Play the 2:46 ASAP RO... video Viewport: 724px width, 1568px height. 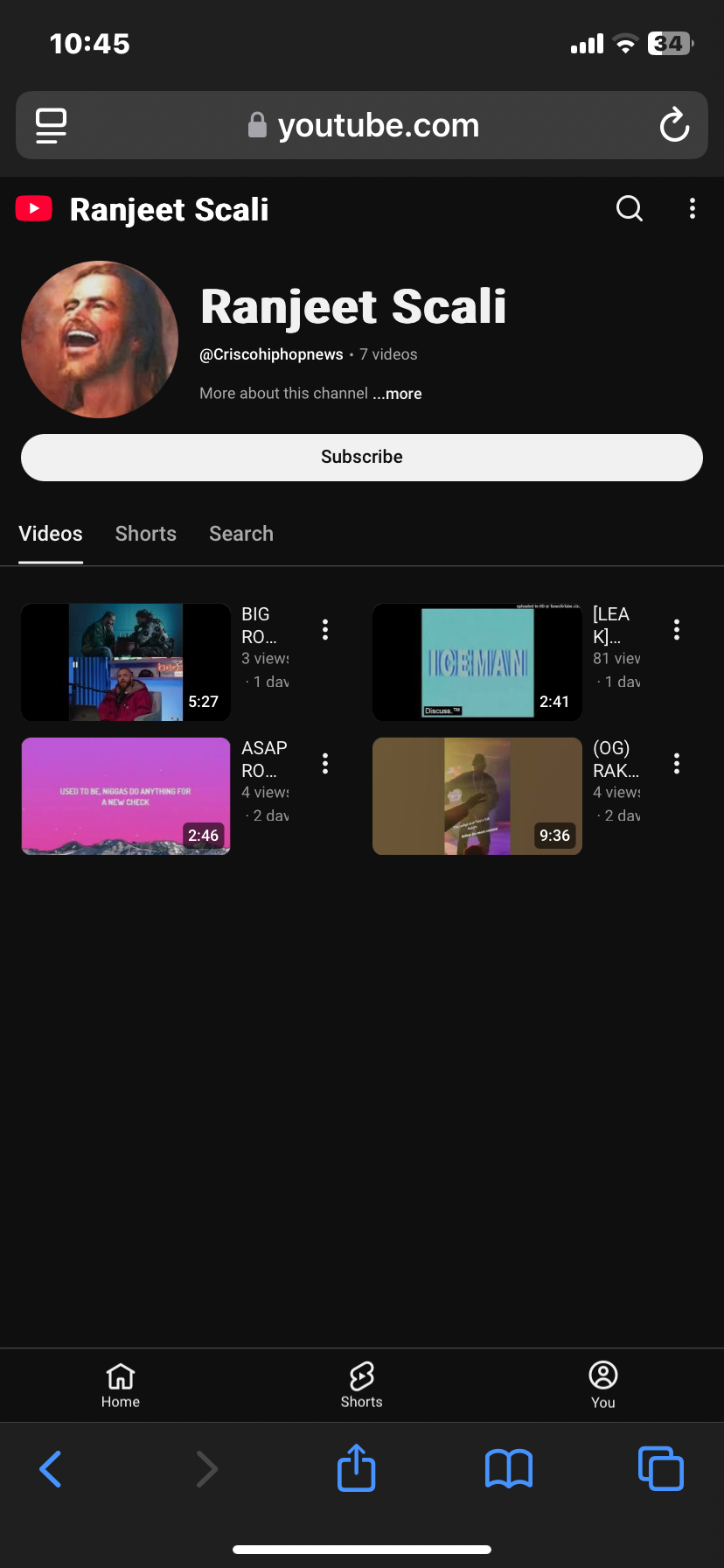point(126,796)
